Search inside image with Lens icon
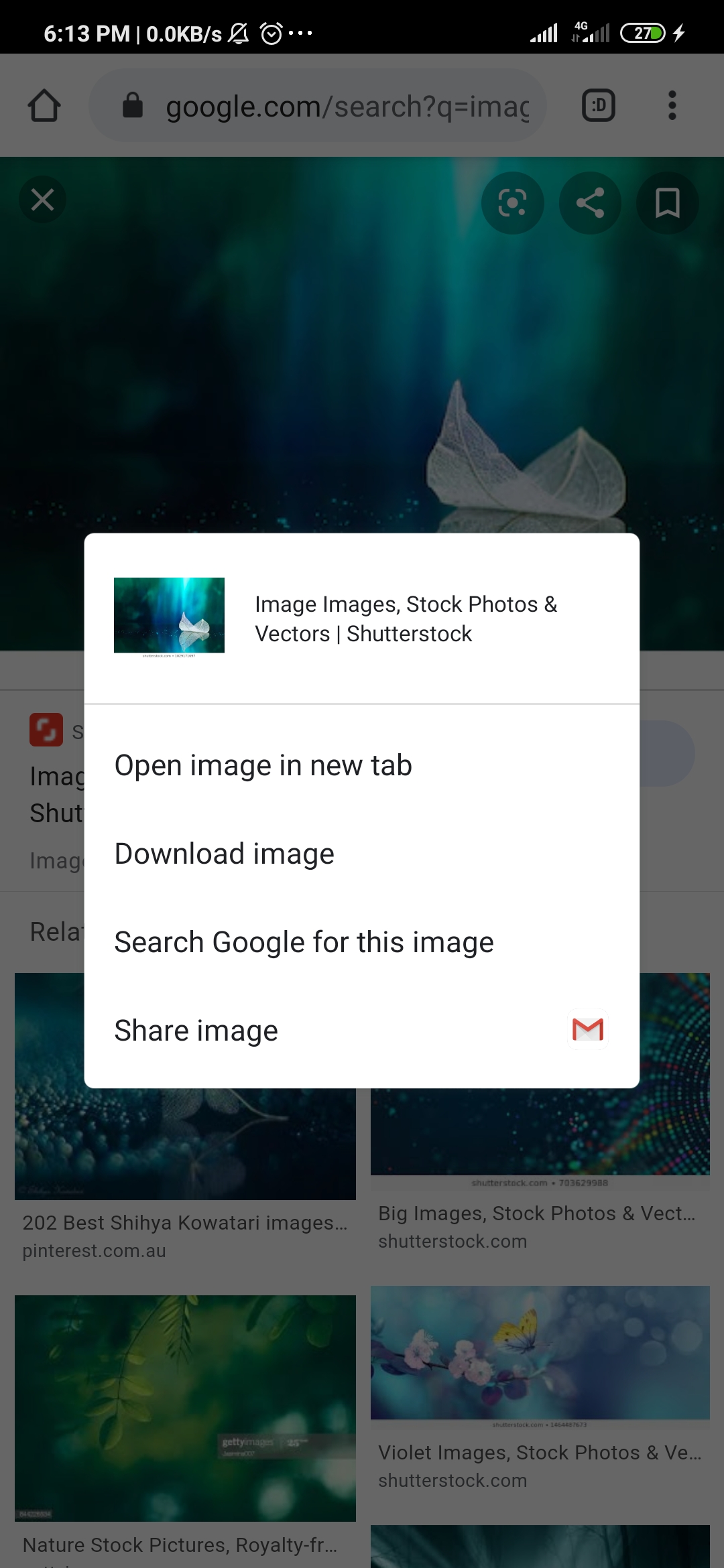The width and height of the screenshot is (724, 1568). pos(512,202)
